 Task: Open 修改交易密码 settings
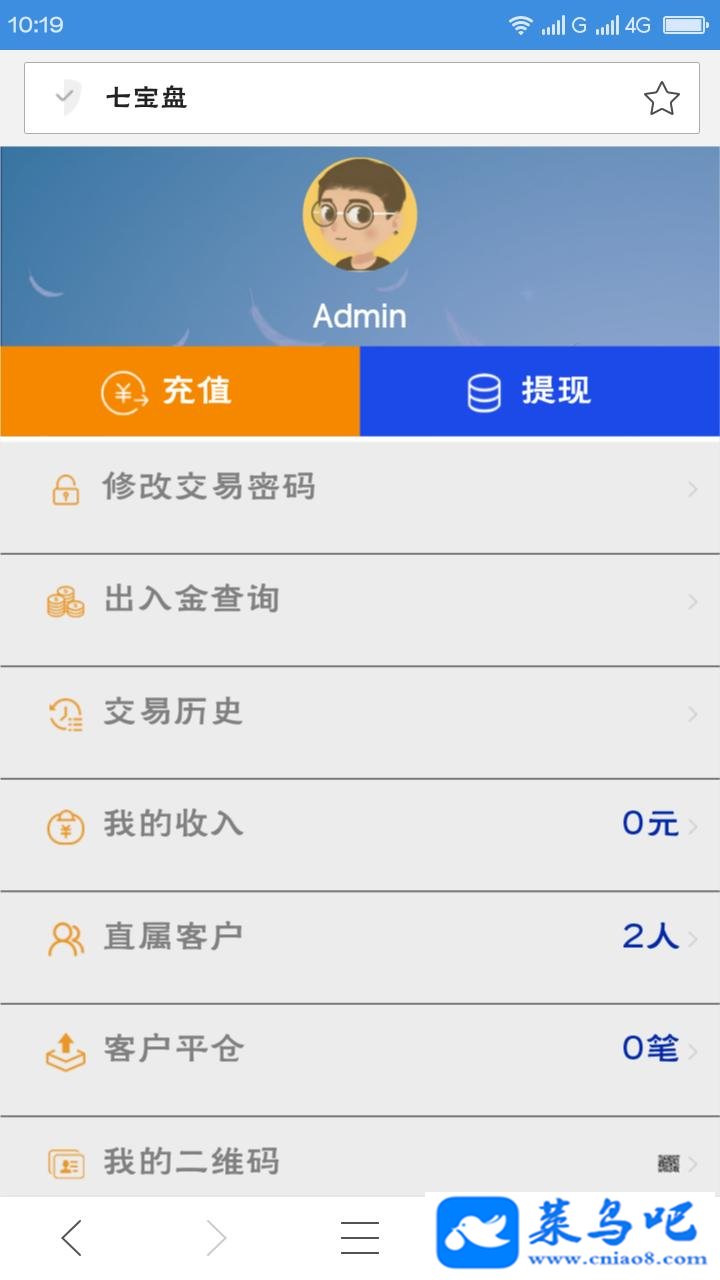click(360, 497)
